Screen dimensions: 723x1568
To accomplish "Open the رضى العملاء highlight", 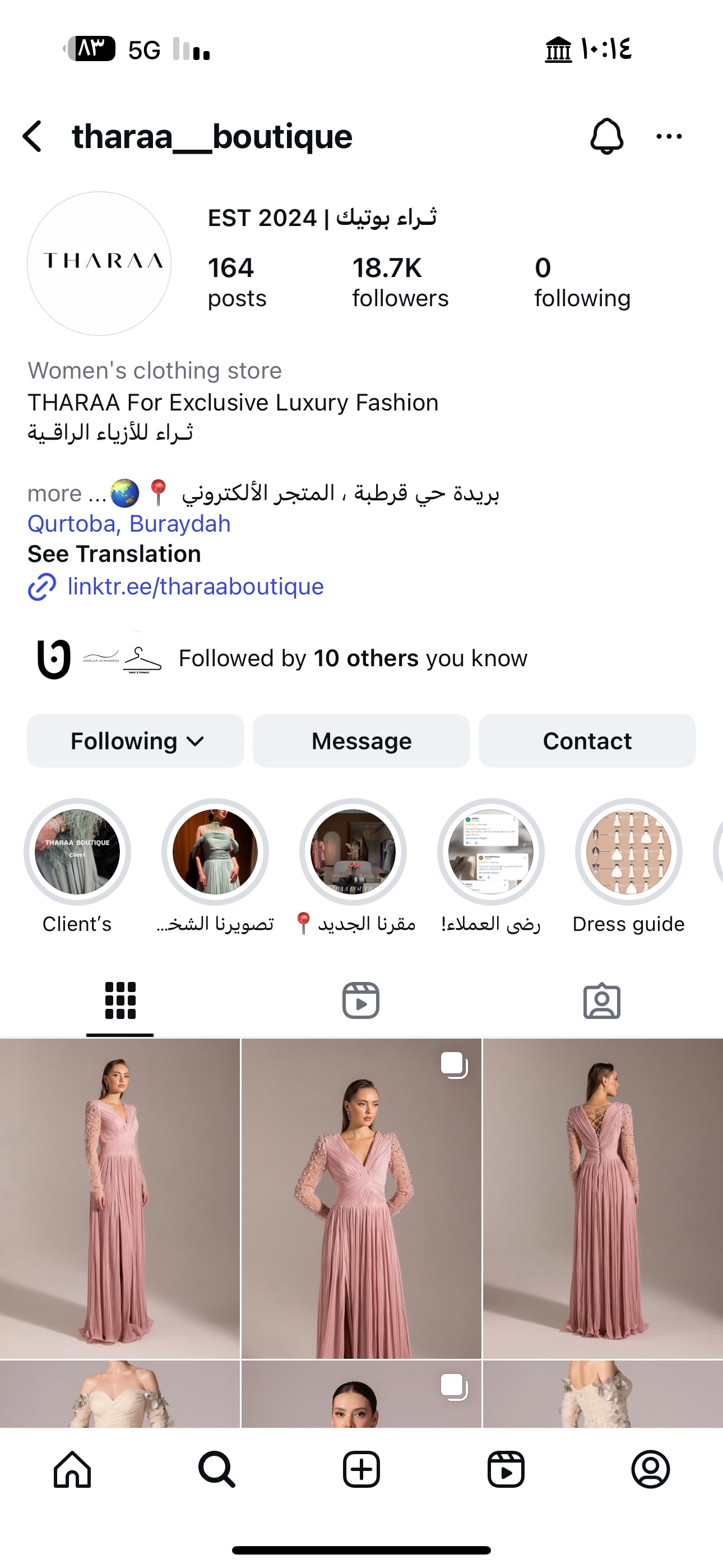I will pos(491,852).
